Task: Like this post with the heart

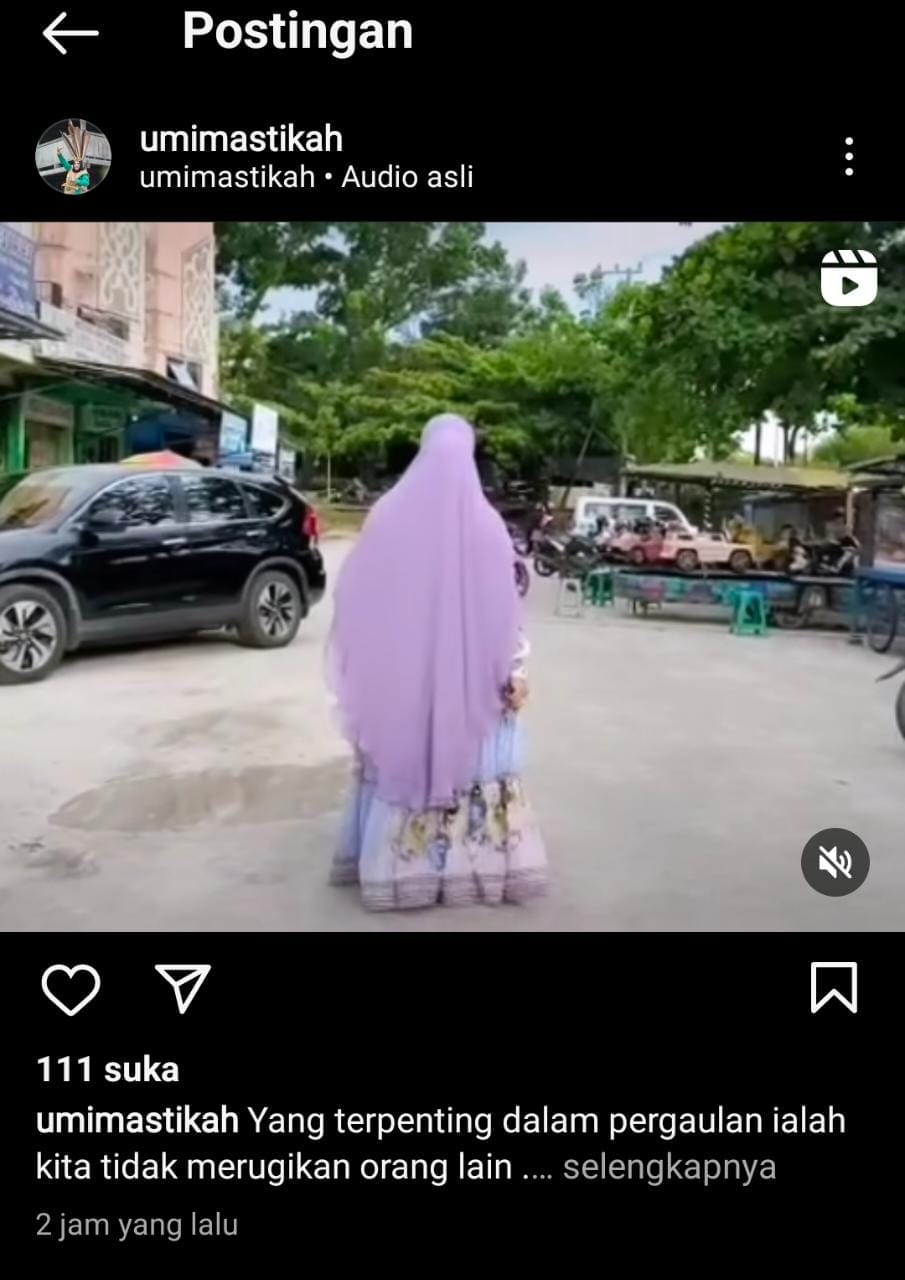Action: [x=70, y=989]
